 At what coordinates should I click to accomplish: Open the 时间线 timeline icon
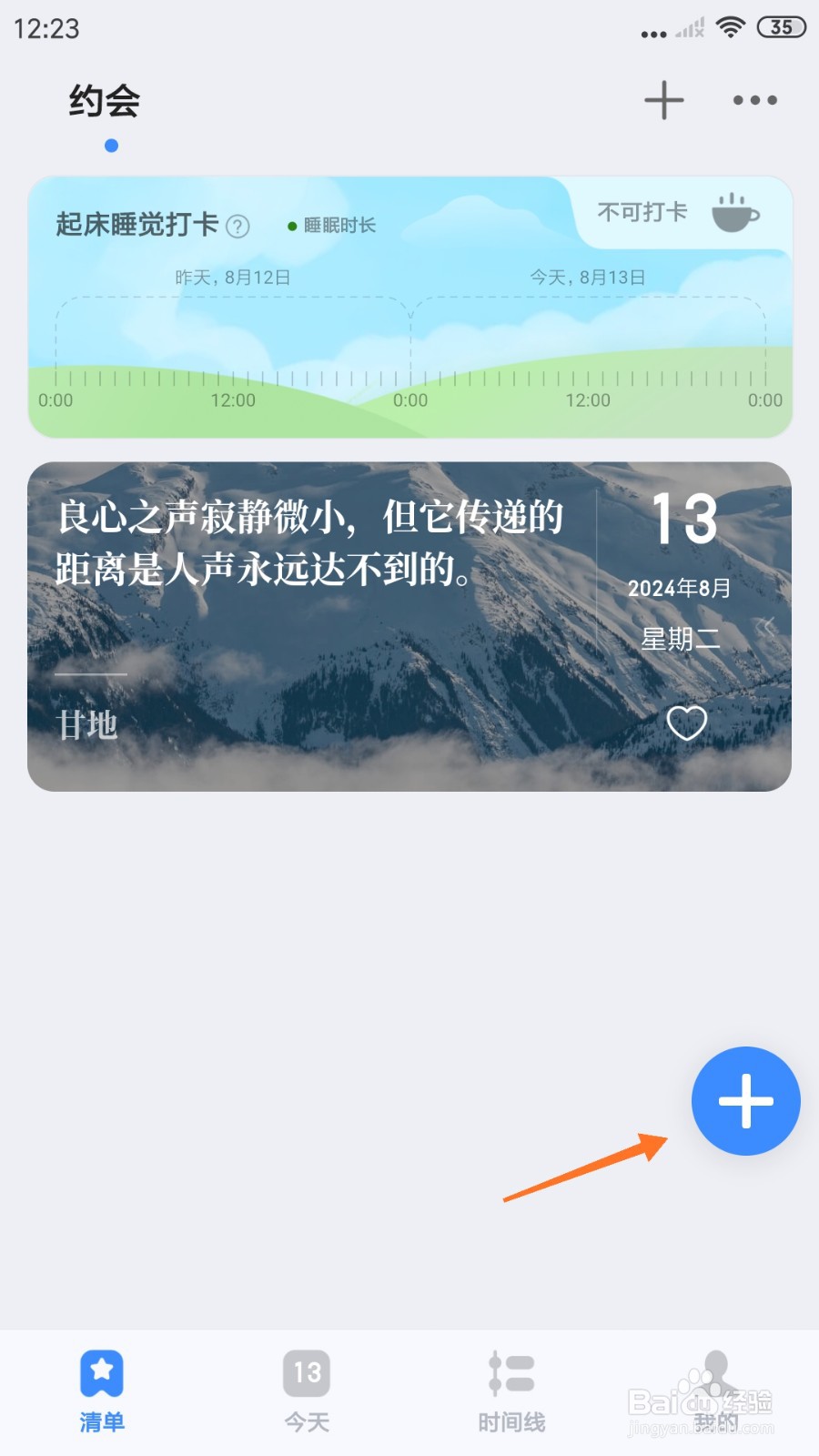coord(511,1371)
